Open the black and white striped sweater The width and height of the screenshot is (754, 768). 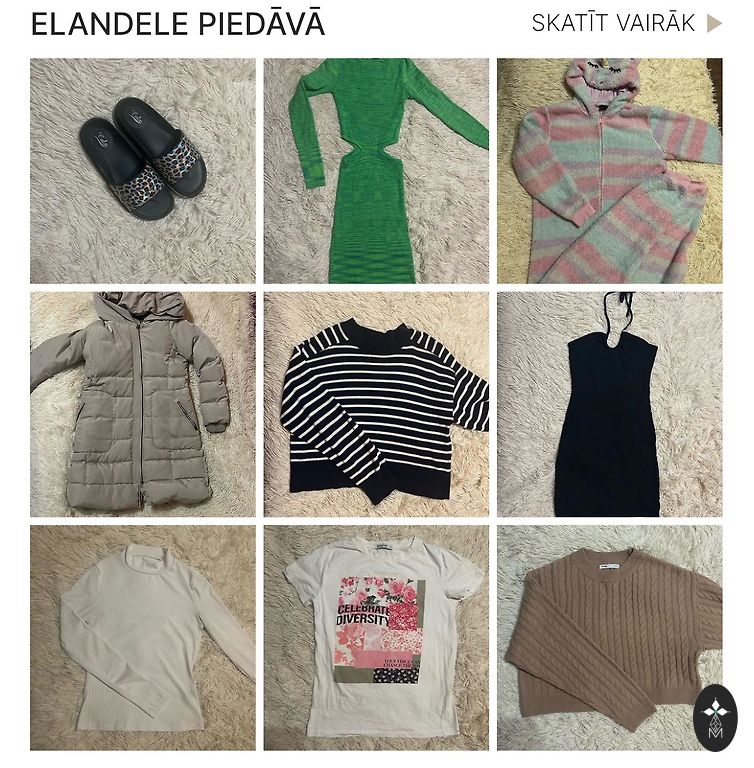[x=376, y=404]
